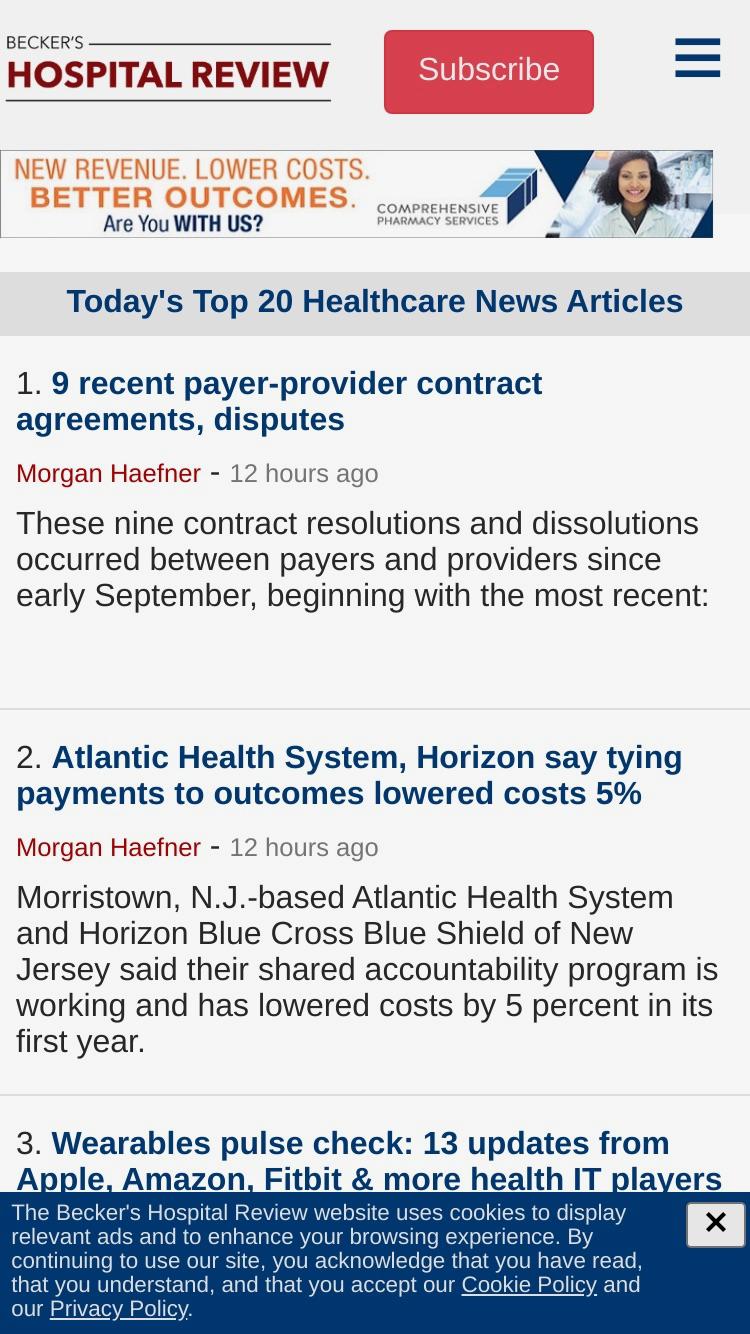Read the 9 recent payer-provider contract article
Image resolution: width=750 pixels, height=1334 pixels.
click(279, 401)
